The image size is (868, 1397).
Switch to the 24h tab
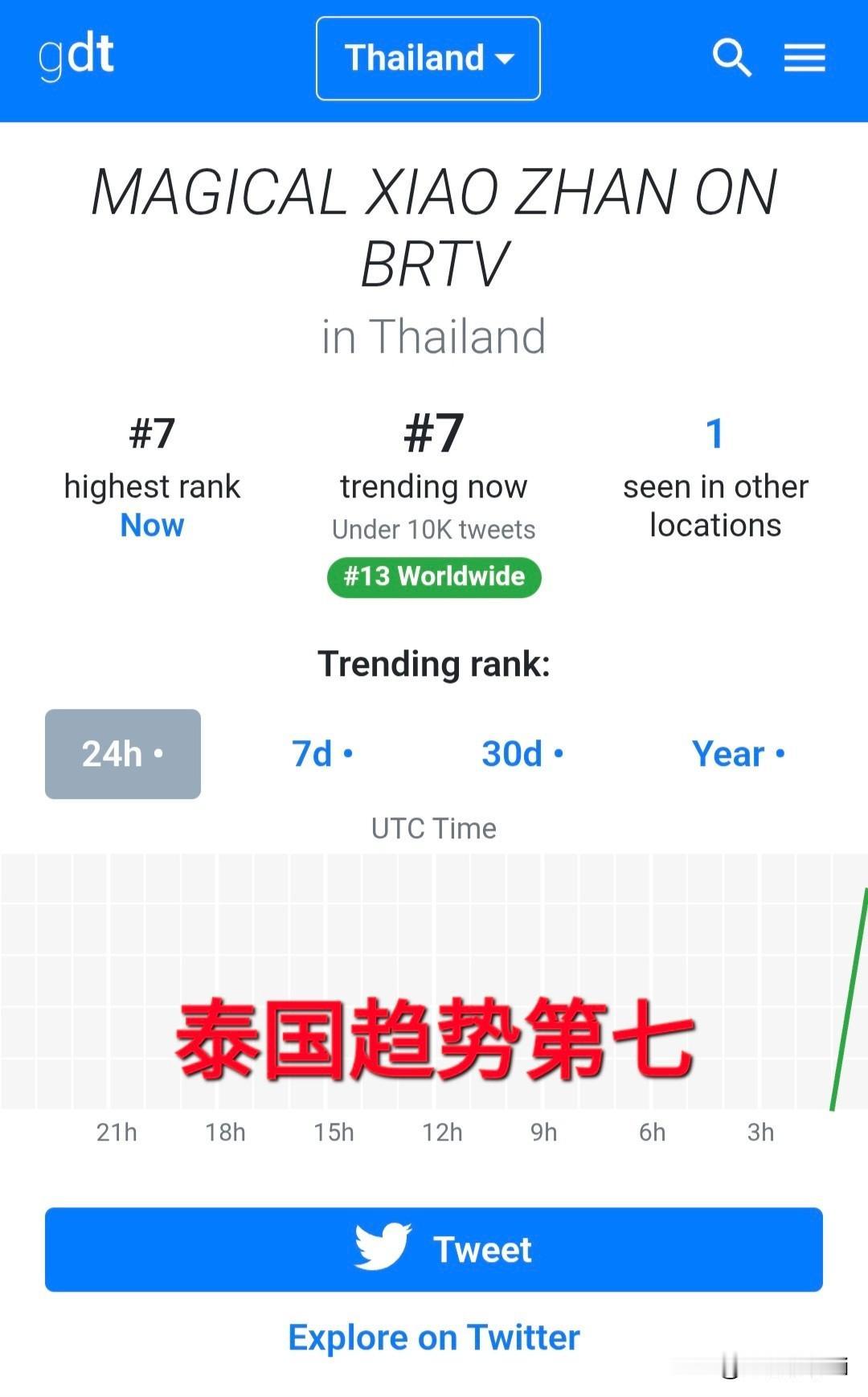coord(121,754)
